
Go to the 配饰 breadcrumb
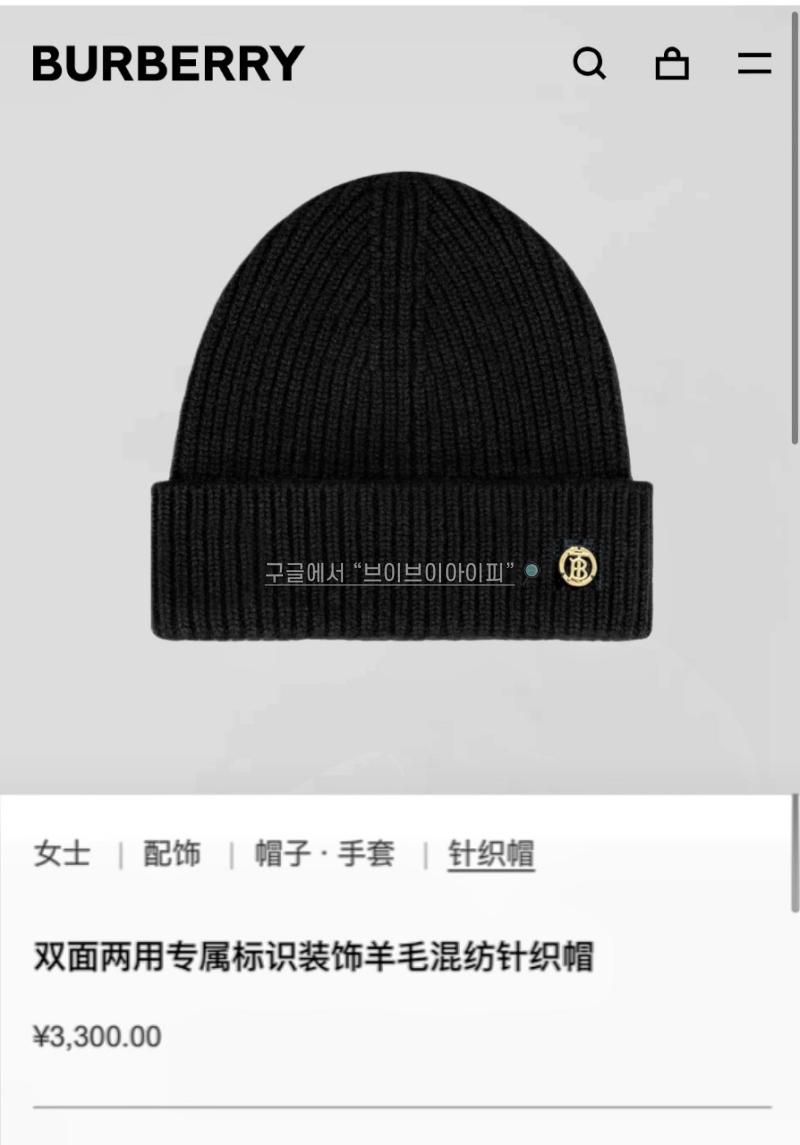point(172,854)
